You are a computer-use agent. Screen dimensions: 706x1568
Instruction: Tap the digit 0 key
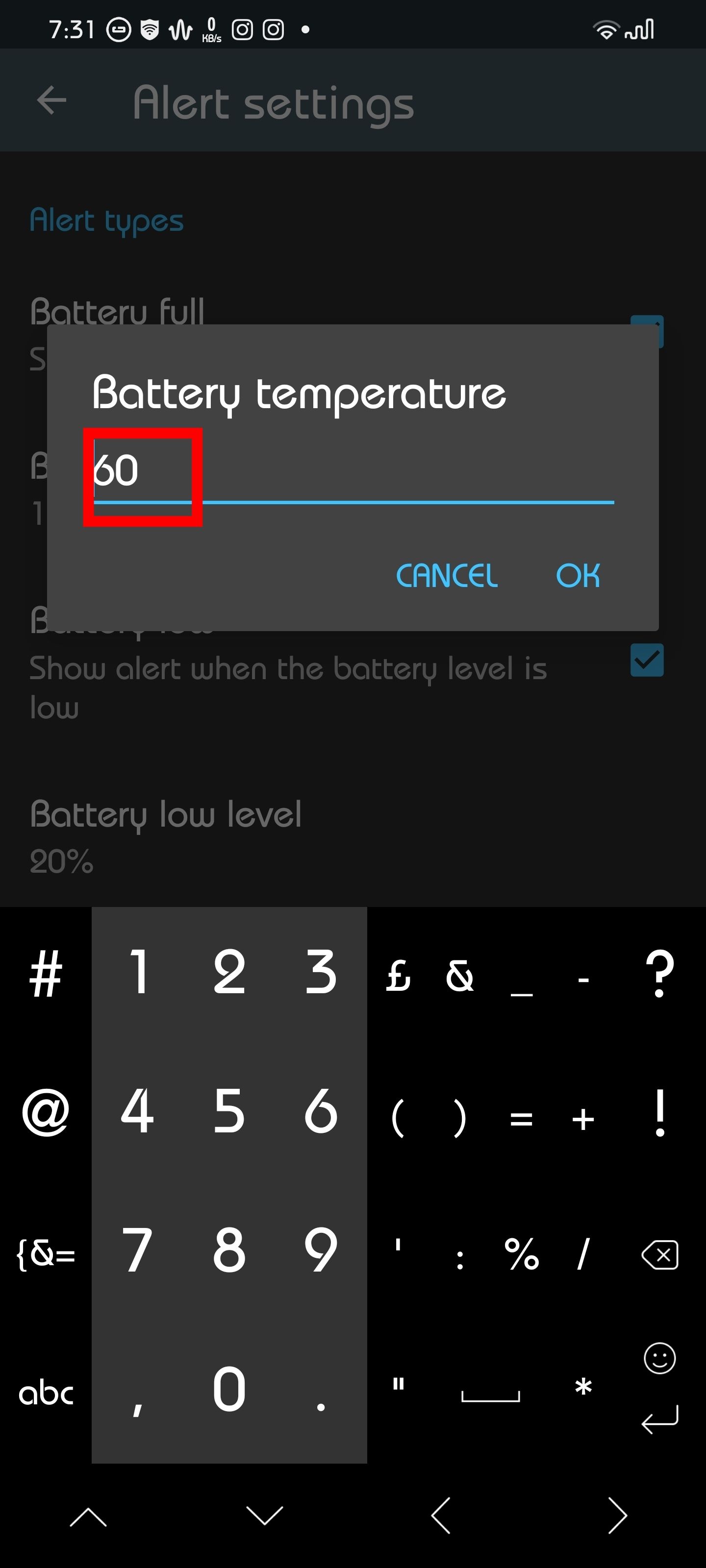click(229, 1389)
